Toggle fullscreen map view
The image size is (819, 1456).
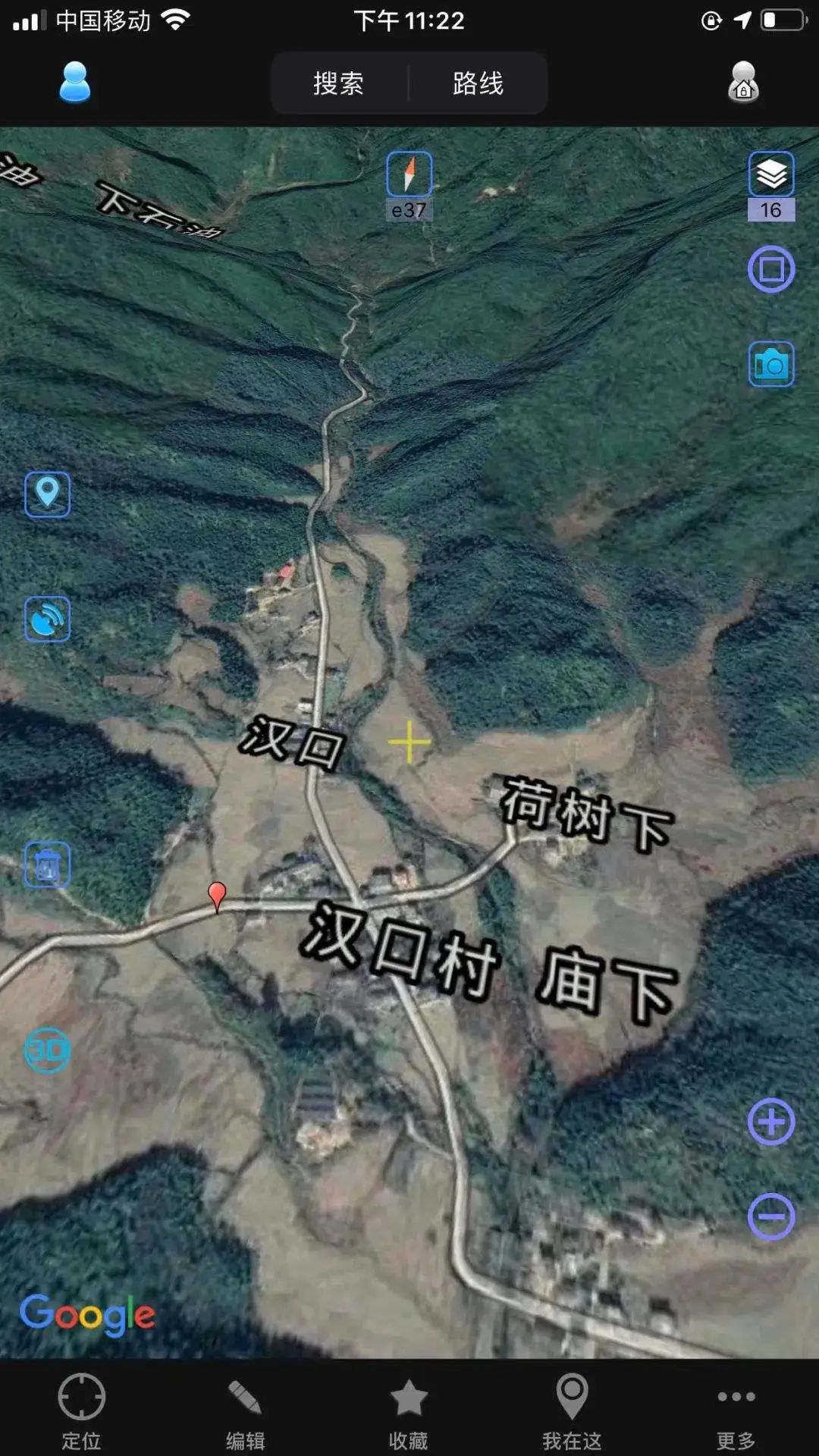coord(771,269)
